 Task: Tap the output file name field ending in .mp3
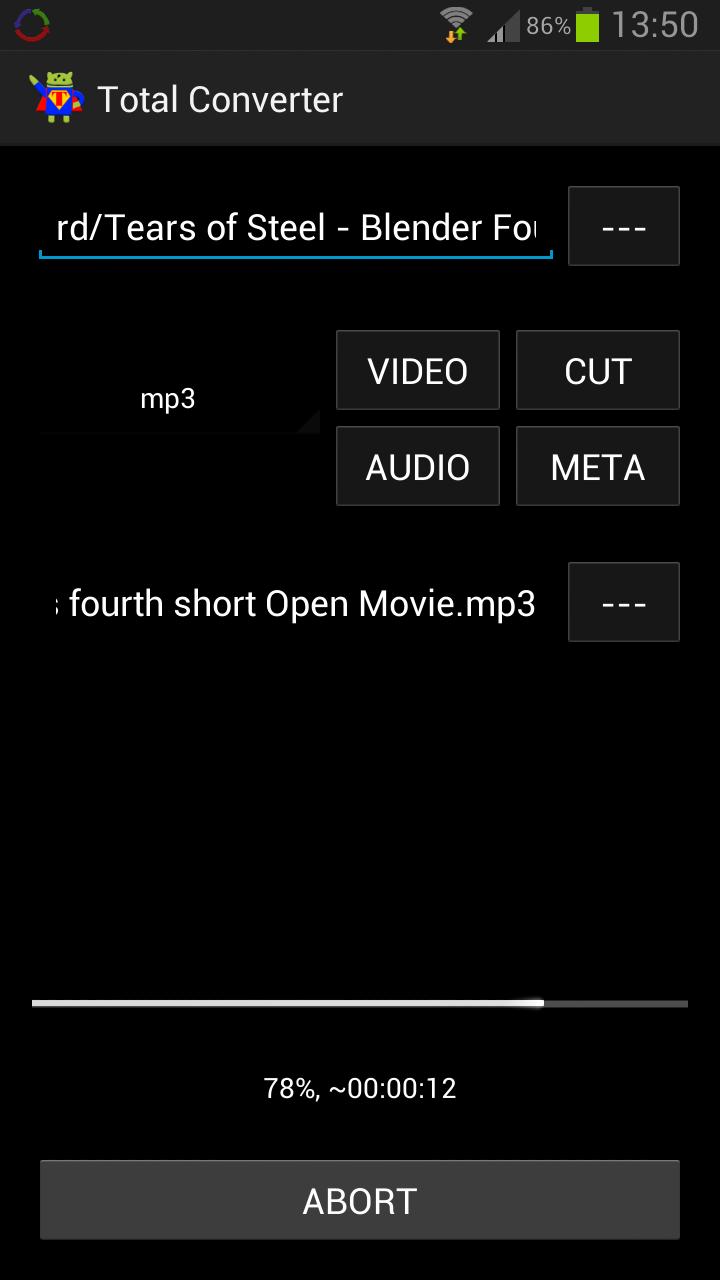click(295, 604)
